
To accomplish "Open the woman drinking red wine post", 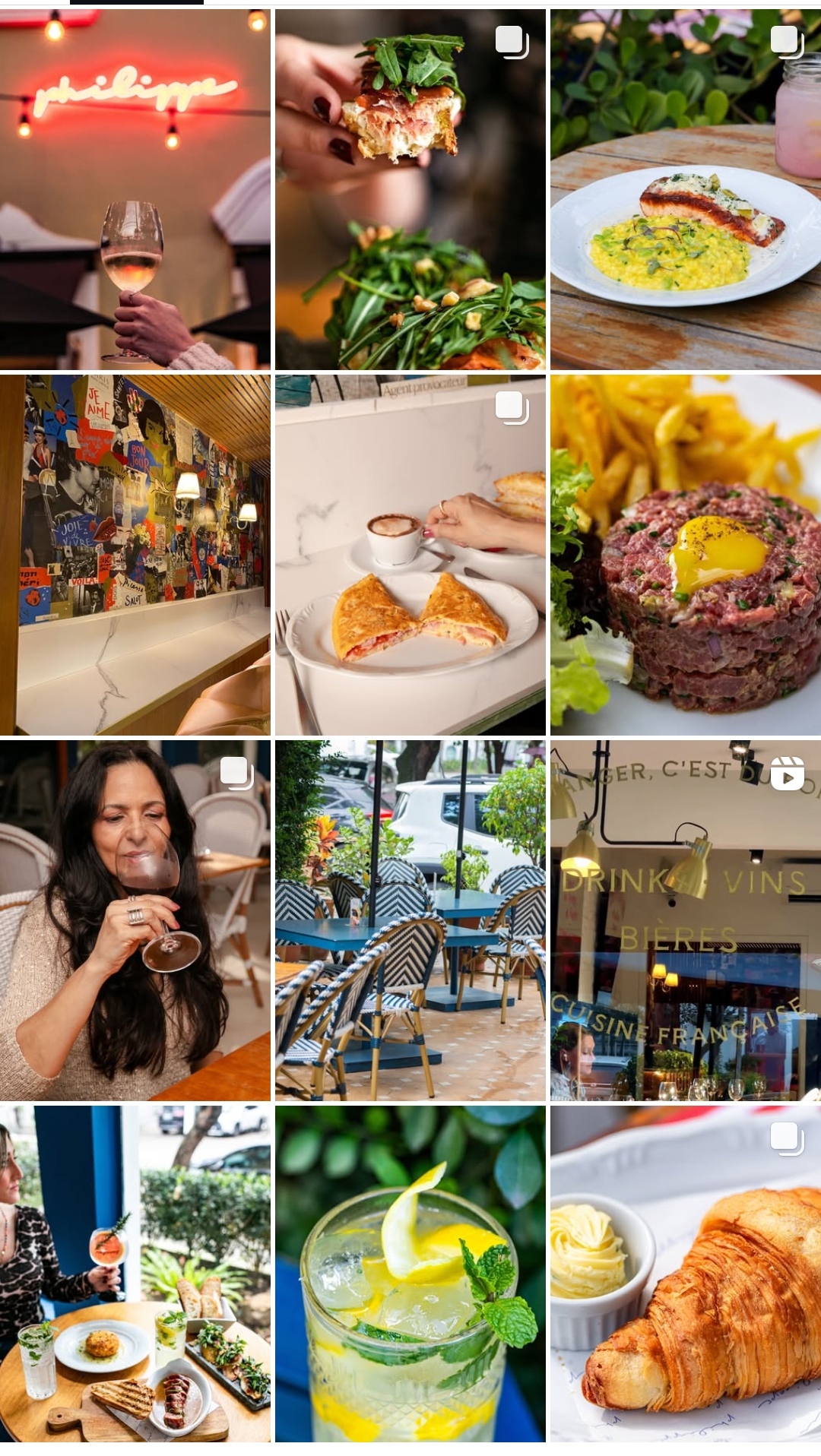I will tap(135, 920).
